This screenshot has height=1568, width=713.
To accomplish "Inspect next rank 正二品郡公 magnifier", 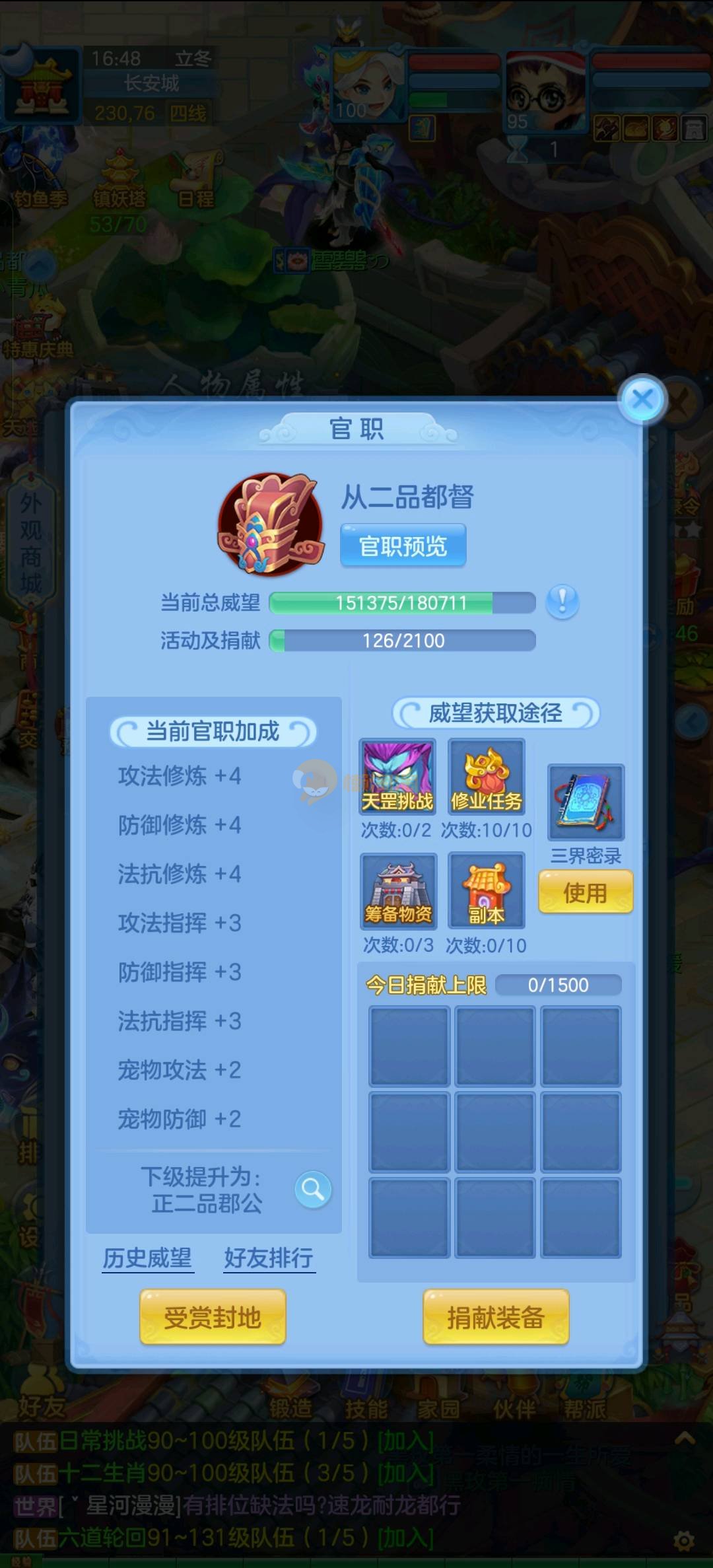I will click(x=313, y=1190).
